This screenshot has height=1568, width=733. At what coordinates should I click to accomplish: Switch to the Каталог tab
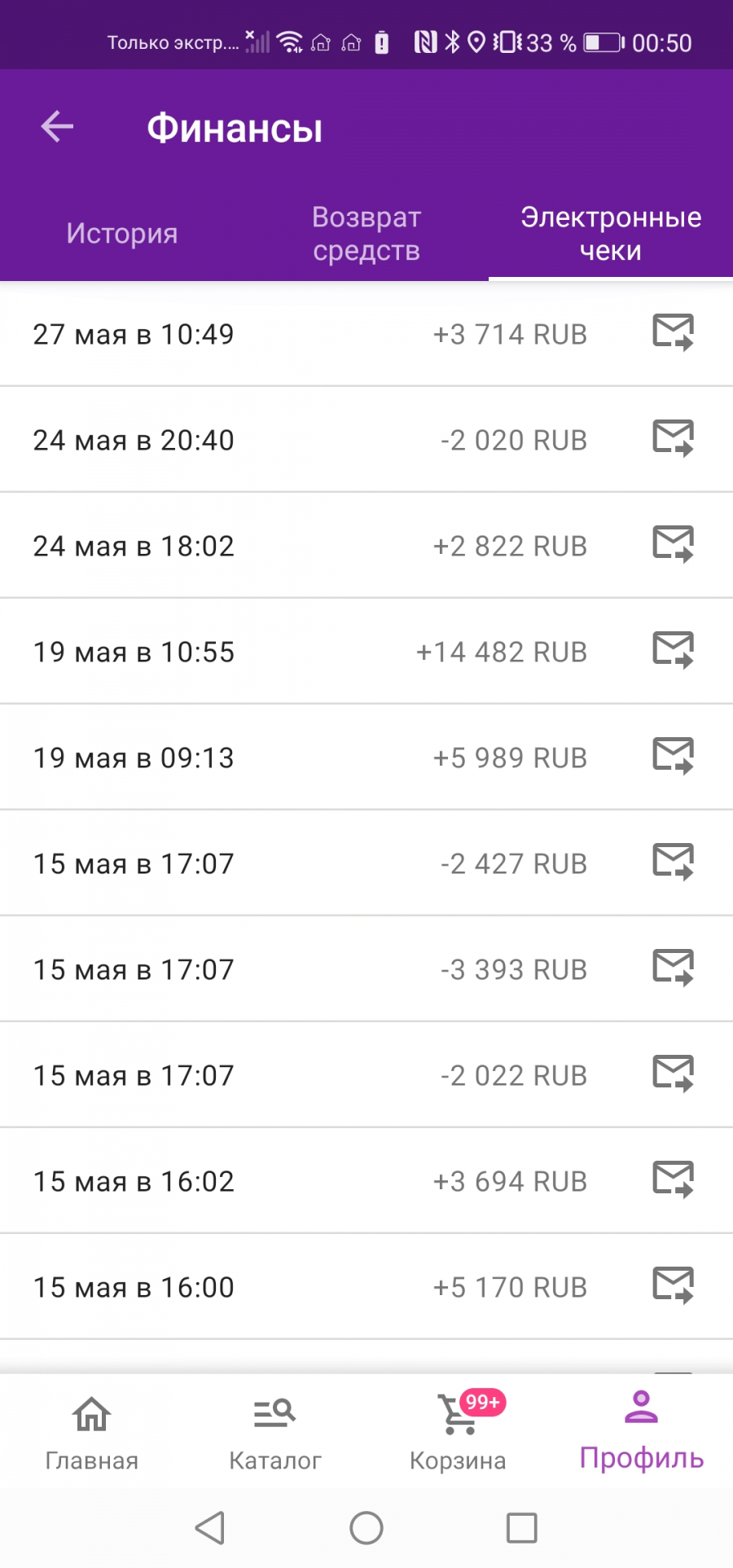(275, 1432)
